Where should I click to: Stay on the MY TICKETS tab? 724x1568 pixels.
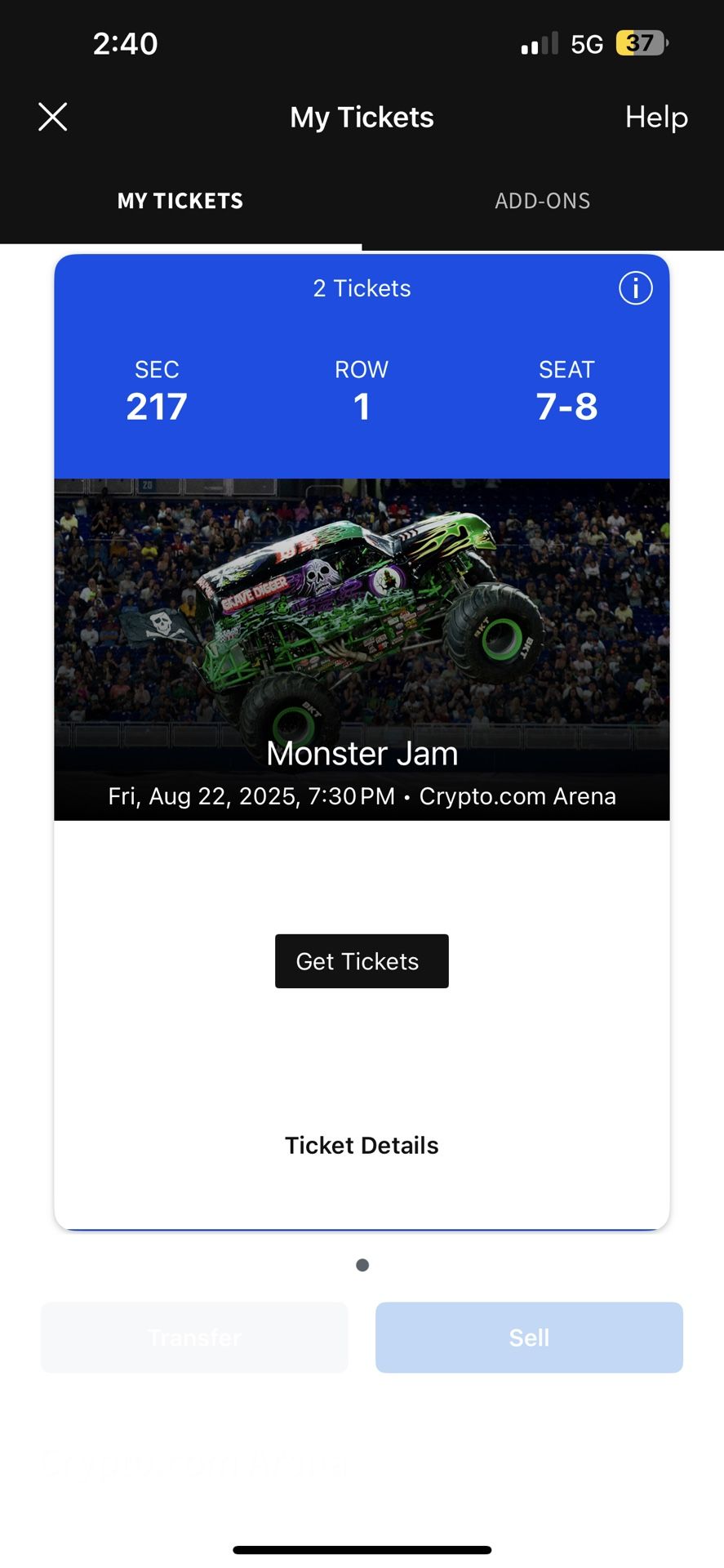(180, 201)
